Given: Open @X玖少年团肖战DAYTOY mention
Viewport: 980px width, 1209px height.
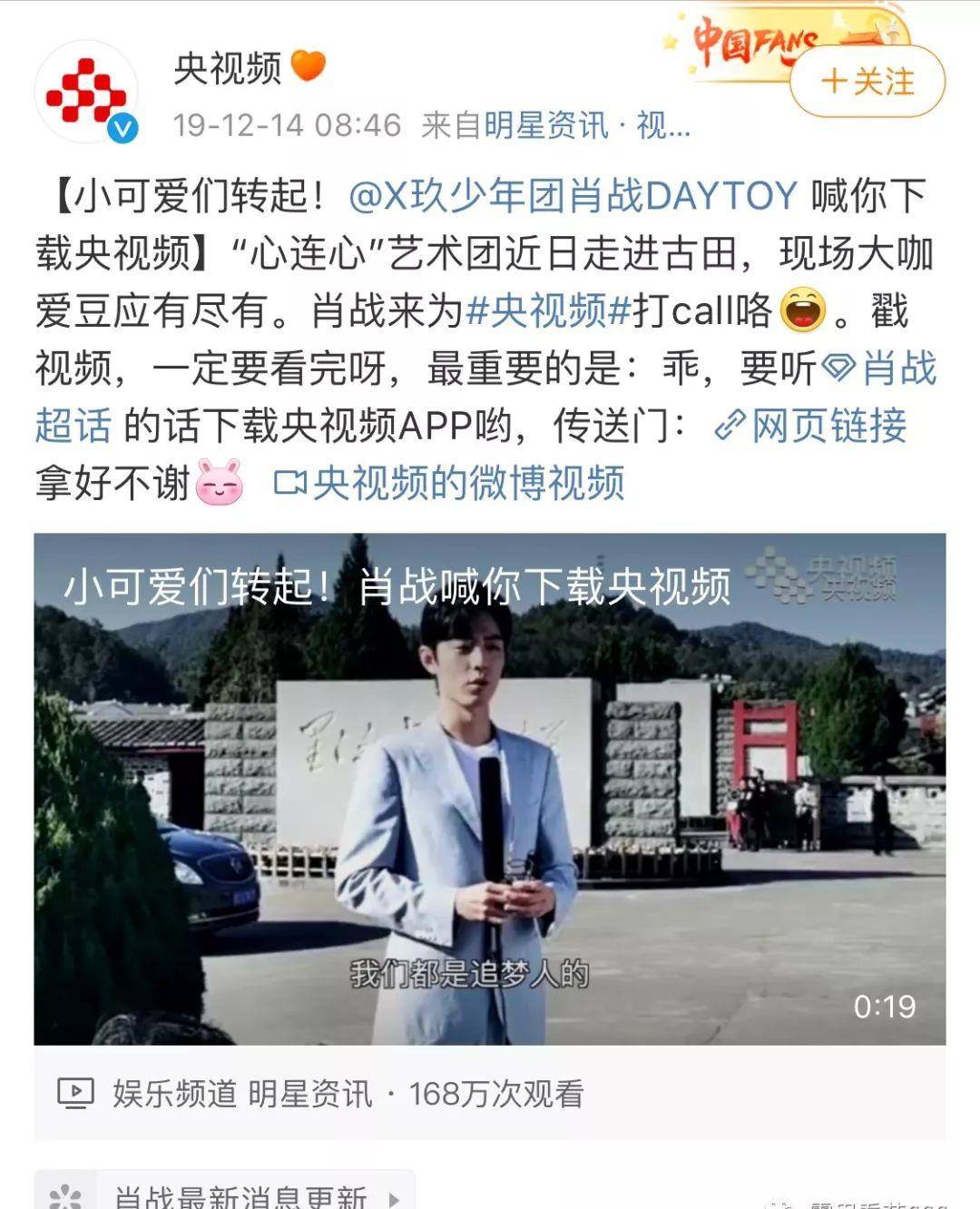Looking at the screenshot, I should (x=572, y=196).
